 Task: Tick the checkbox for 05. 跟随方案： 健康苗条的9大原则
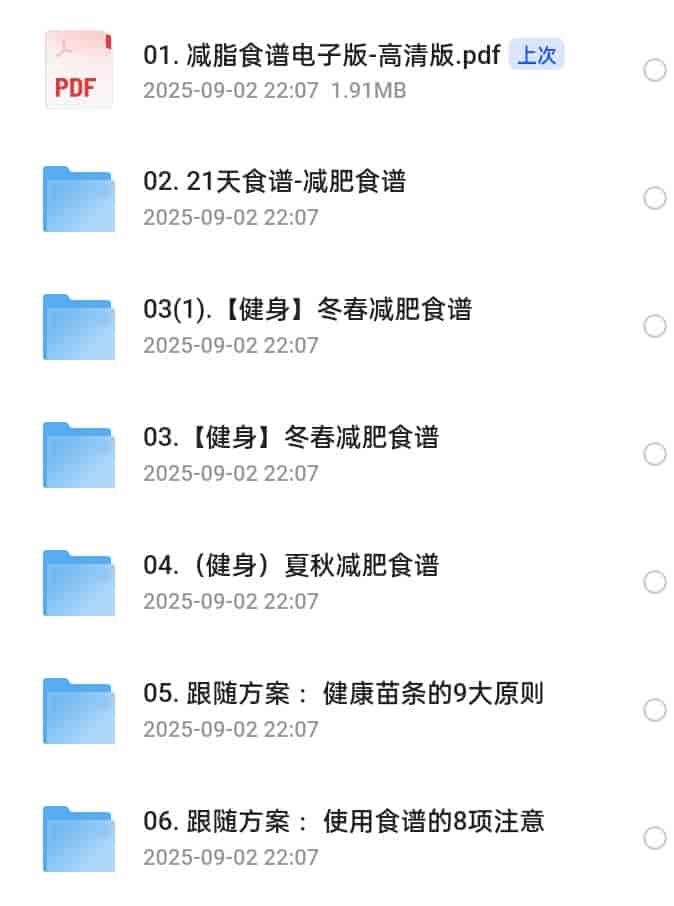(x=655, y=710)
